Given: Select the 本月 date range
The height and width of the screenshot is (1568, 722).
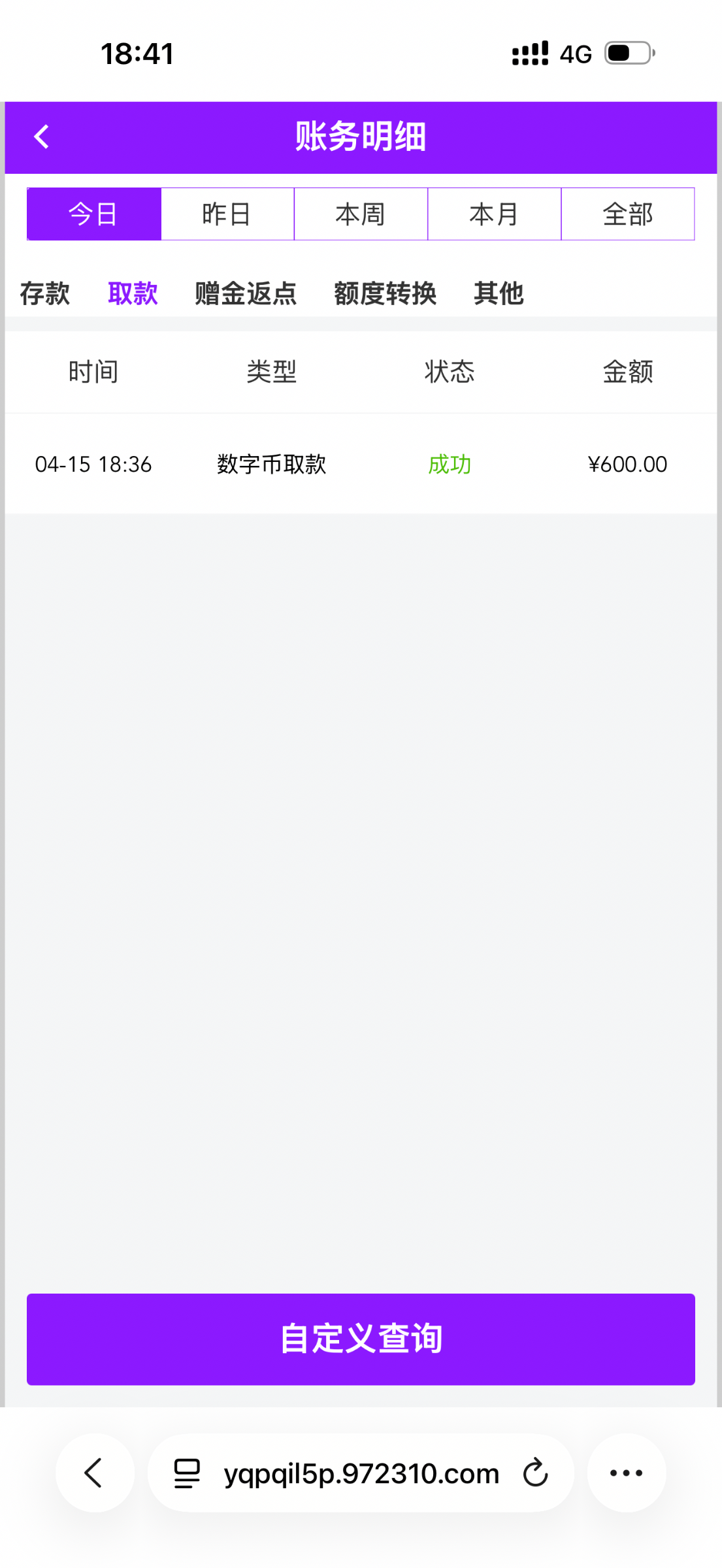Looking at the screenshot, I should [494, 214].
